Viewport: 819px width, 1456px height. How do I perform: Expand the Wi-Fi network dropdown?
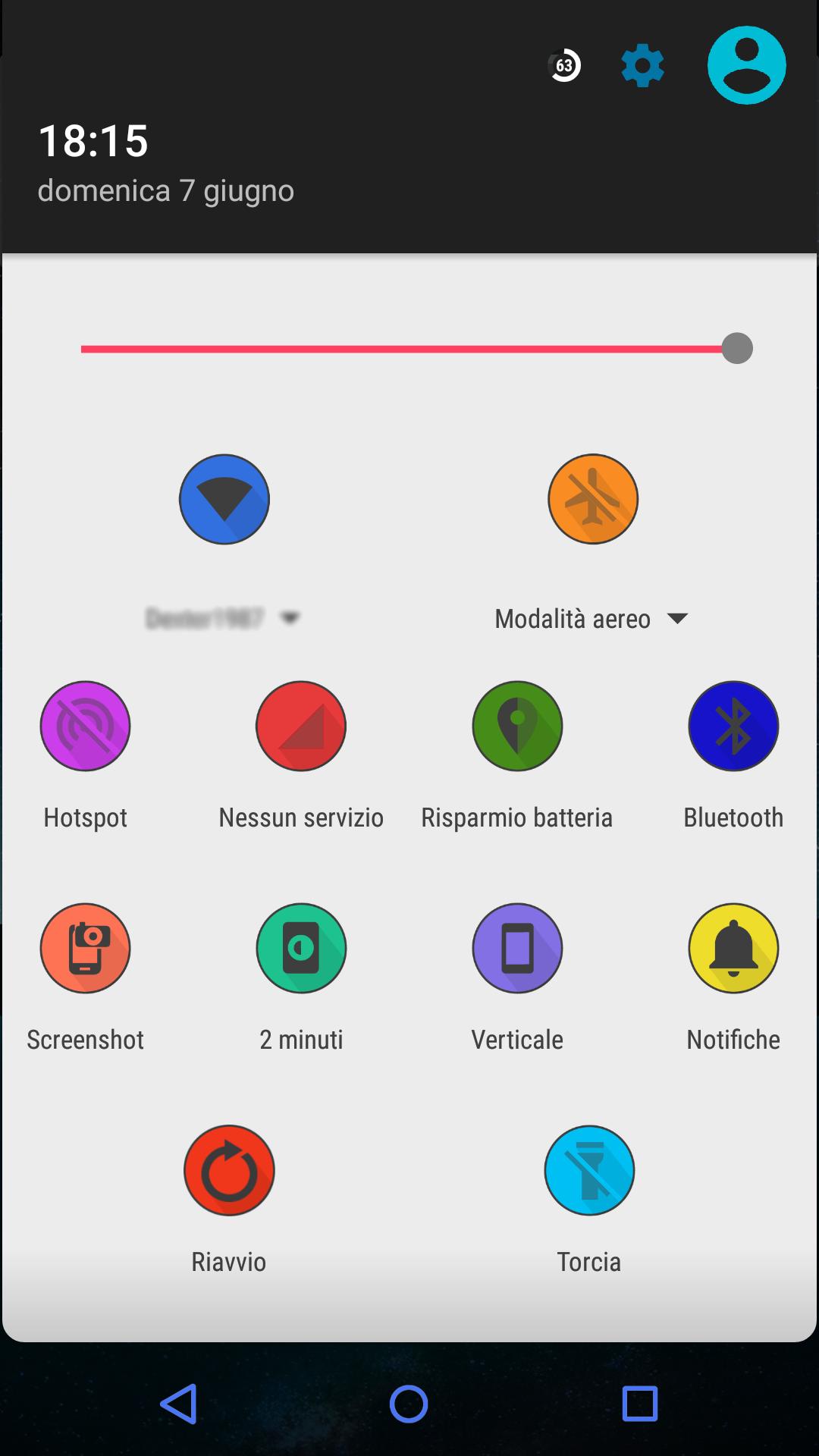(290, 618)
